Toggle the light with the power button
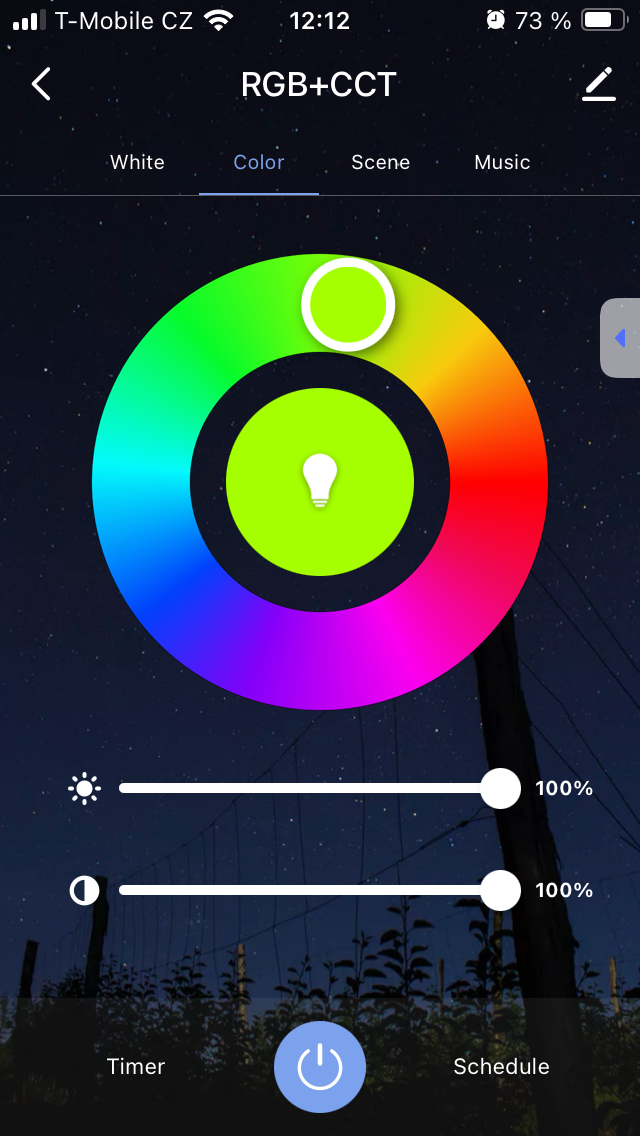The width and height of the screenshot is (640, 1136). 320,1067
